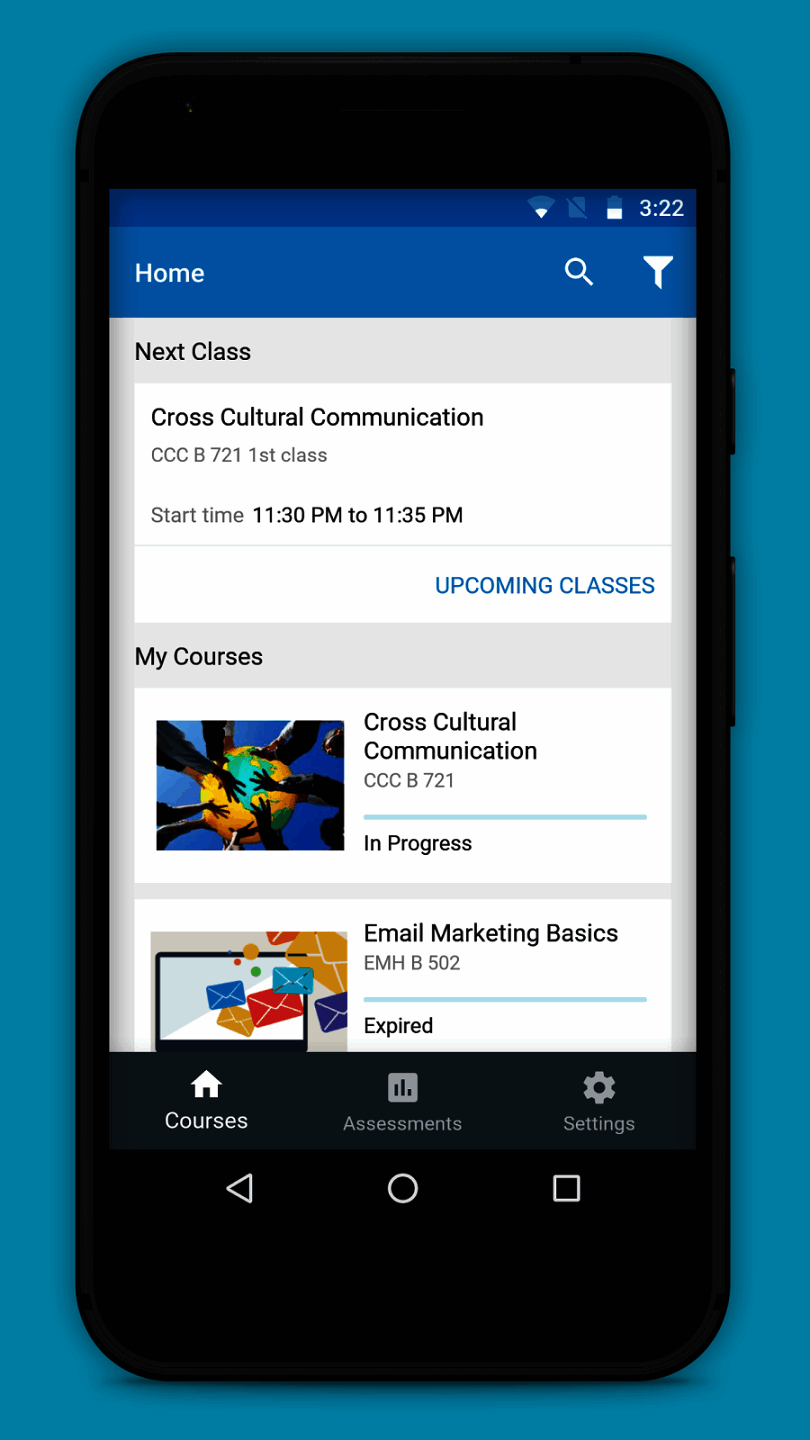Open the Cross Cultural Communication course in My Courses
Image resolution: width=810 pixels, height=1440 pixels.
[403, 786]
